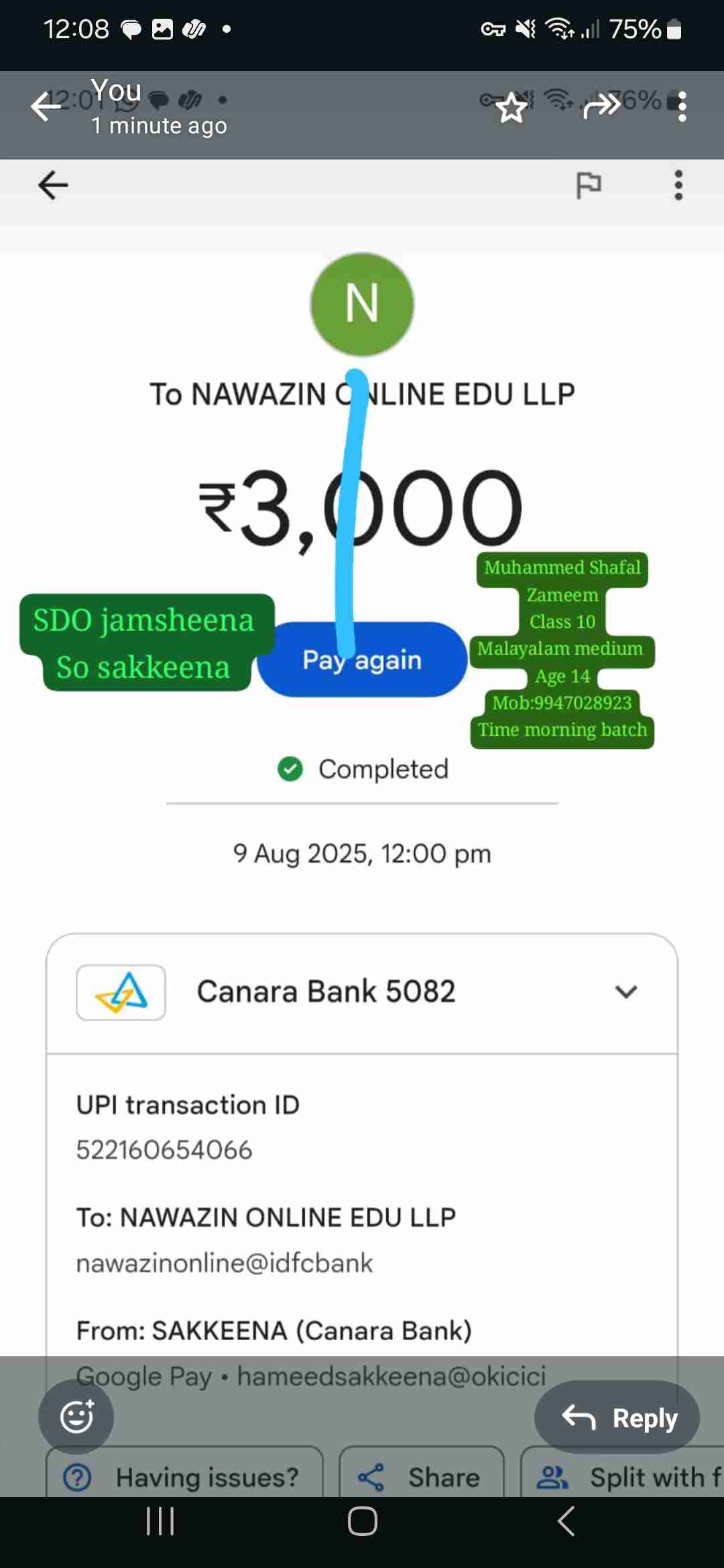Open recent apps from the navigation bar
Viewport: 724px width, 1568px height.
(160, 1521)
